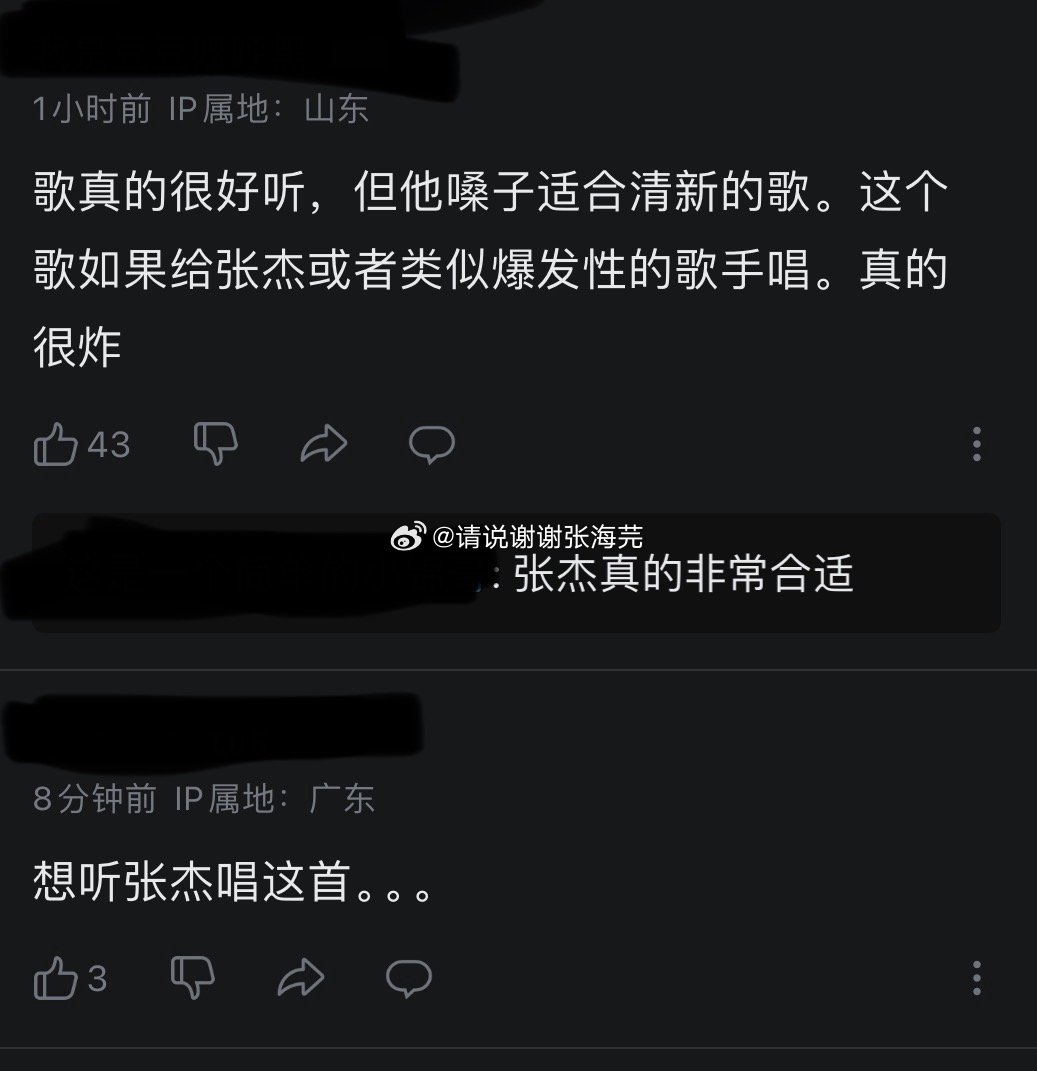Reply to the 想听张杰唱这首 comment
The image size is (1037, 1071).
coord(409,978)
